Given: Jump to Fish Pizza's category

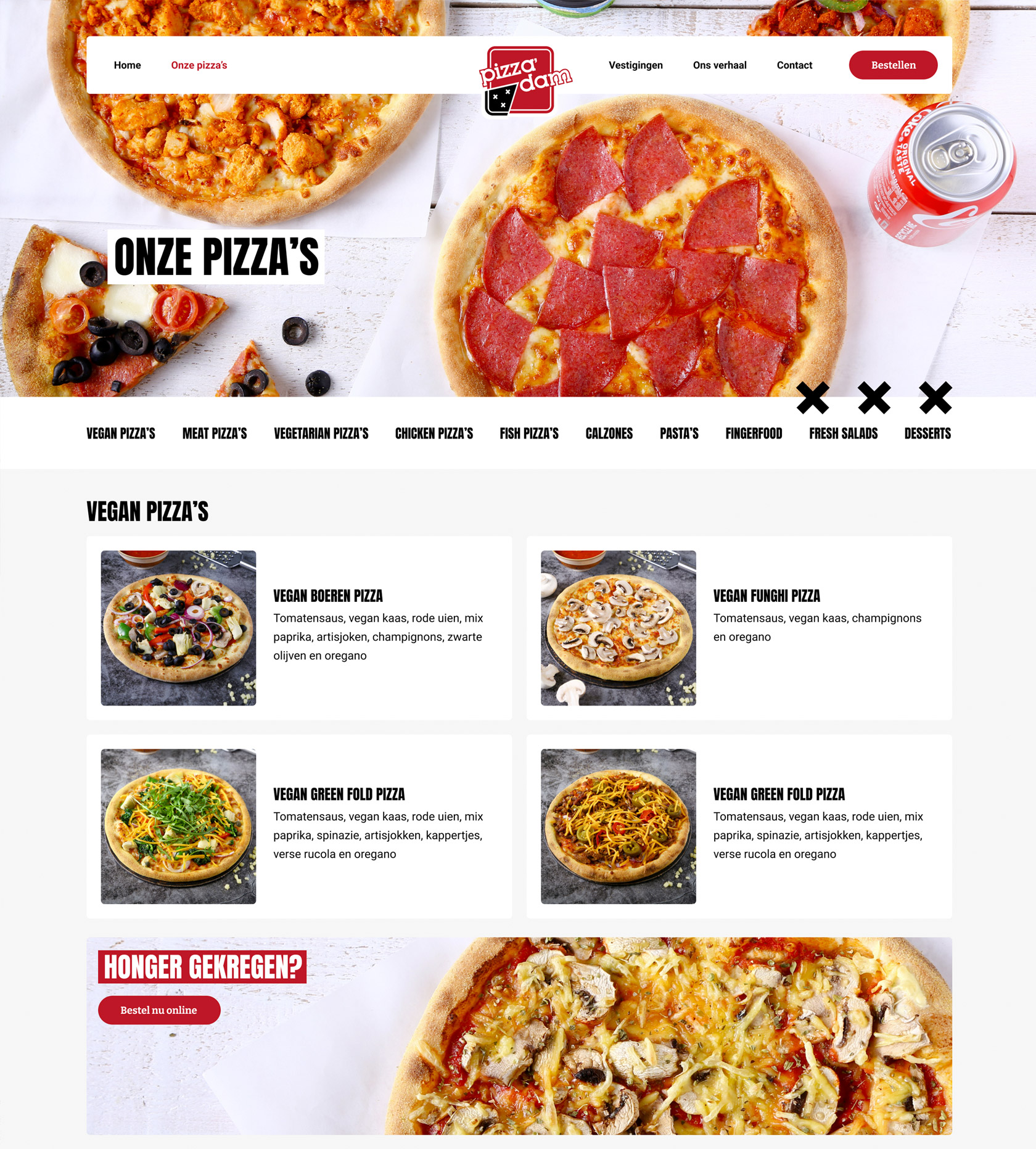Looking at the screenshot, I should tap(528, 434).
